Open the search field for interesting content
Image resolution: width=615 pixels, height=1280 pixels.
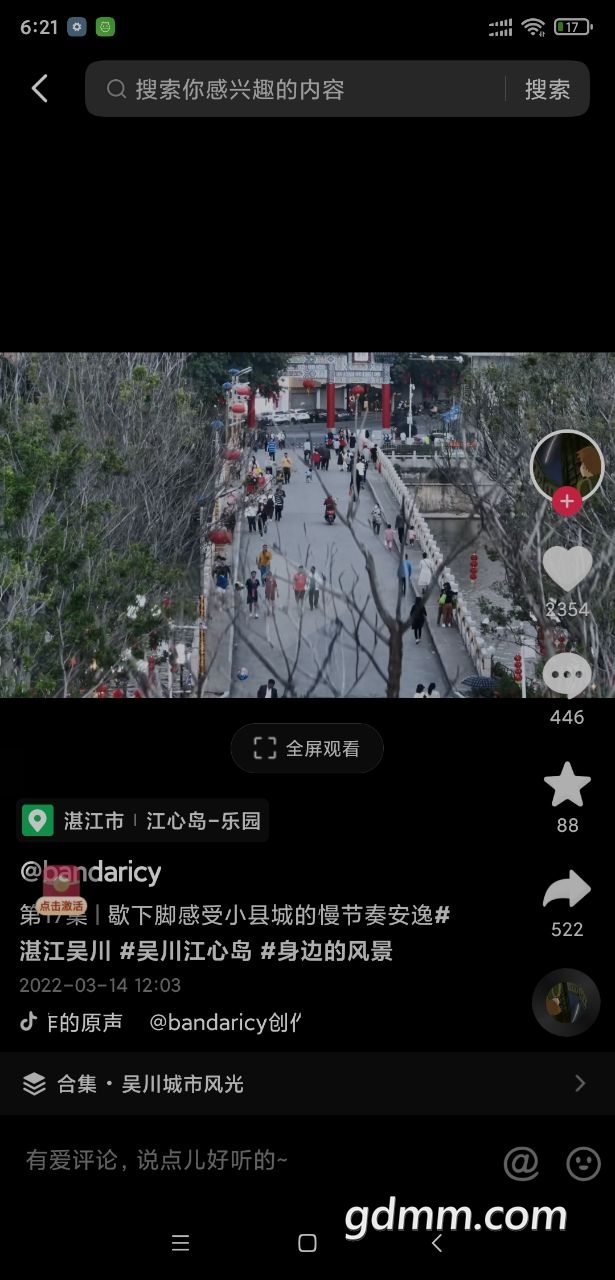295,89
